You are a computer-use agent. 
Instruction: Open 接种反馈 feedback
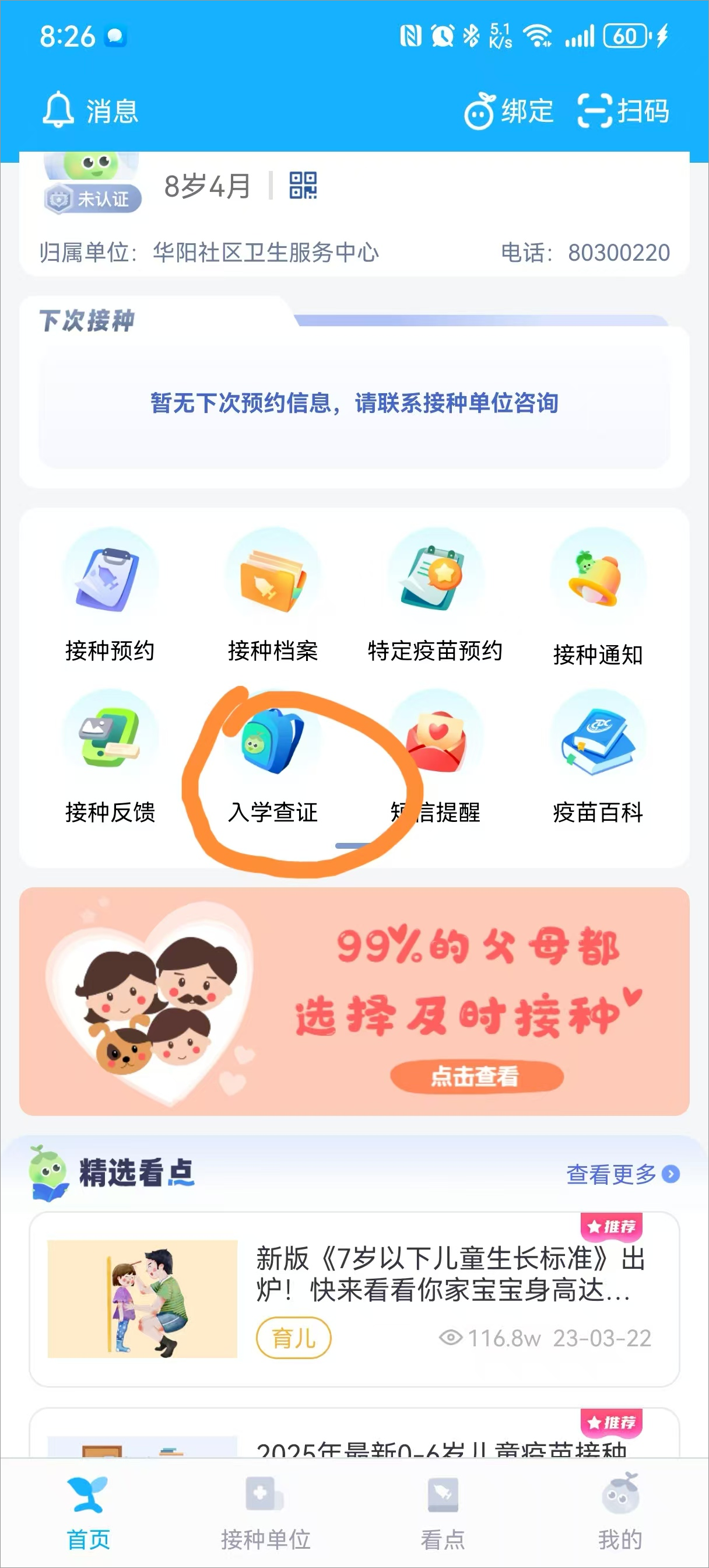(x=110, y=757)
